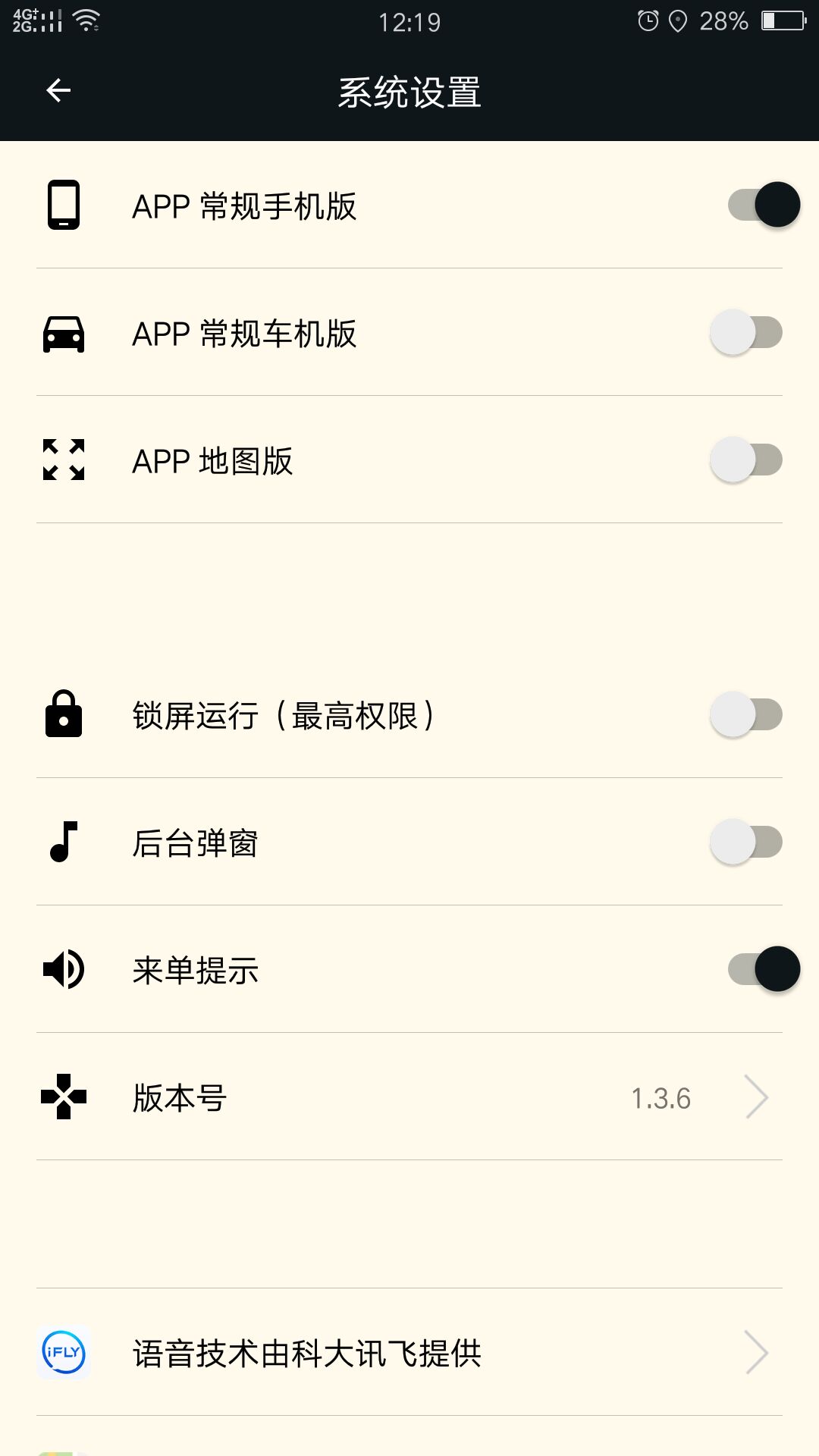Expand version details via the right chevron

(756, 1097)
